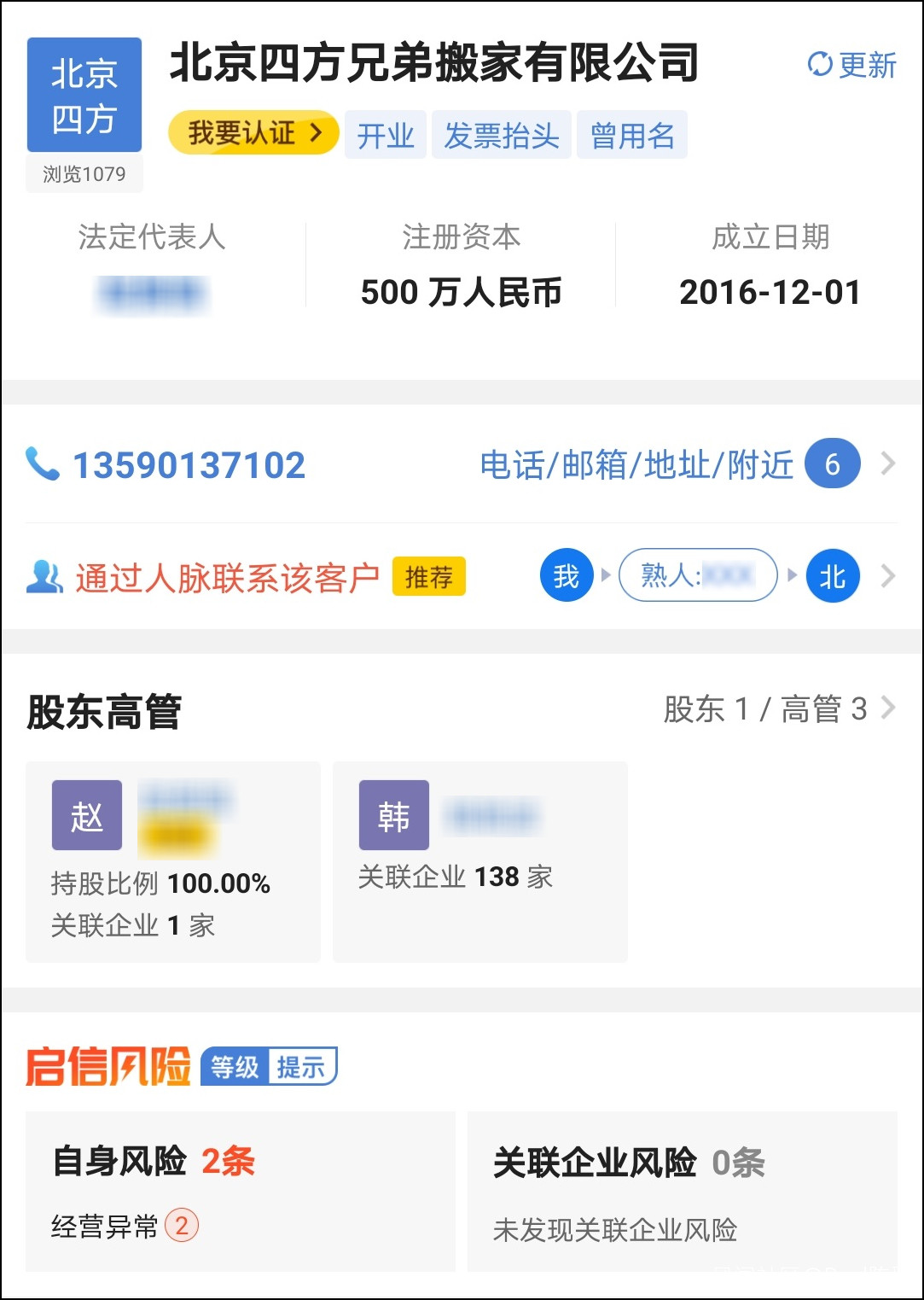Open shareholder card with 持股比例 100.00%
924x1300 pixels.
pos(173,862)
